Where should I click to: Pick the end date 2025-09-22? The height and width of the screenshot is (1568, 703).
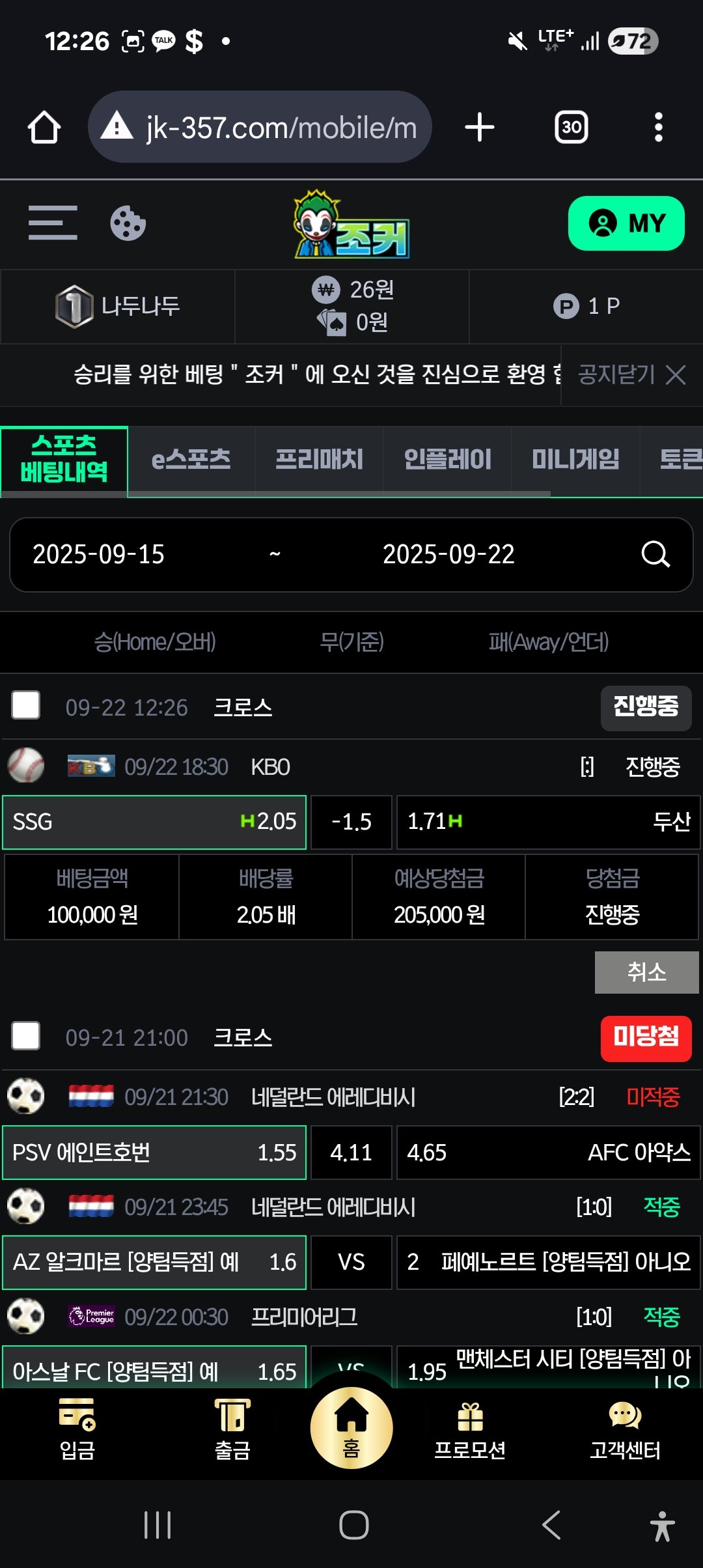tap(448, 555)
